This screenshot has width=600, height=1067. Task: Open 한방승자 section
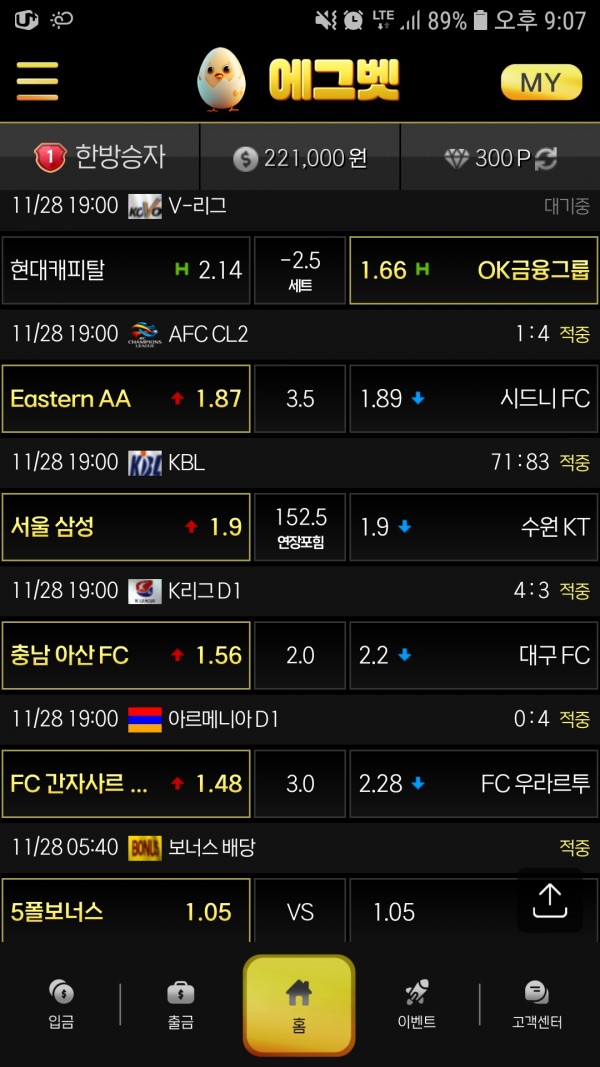point(100,157)
